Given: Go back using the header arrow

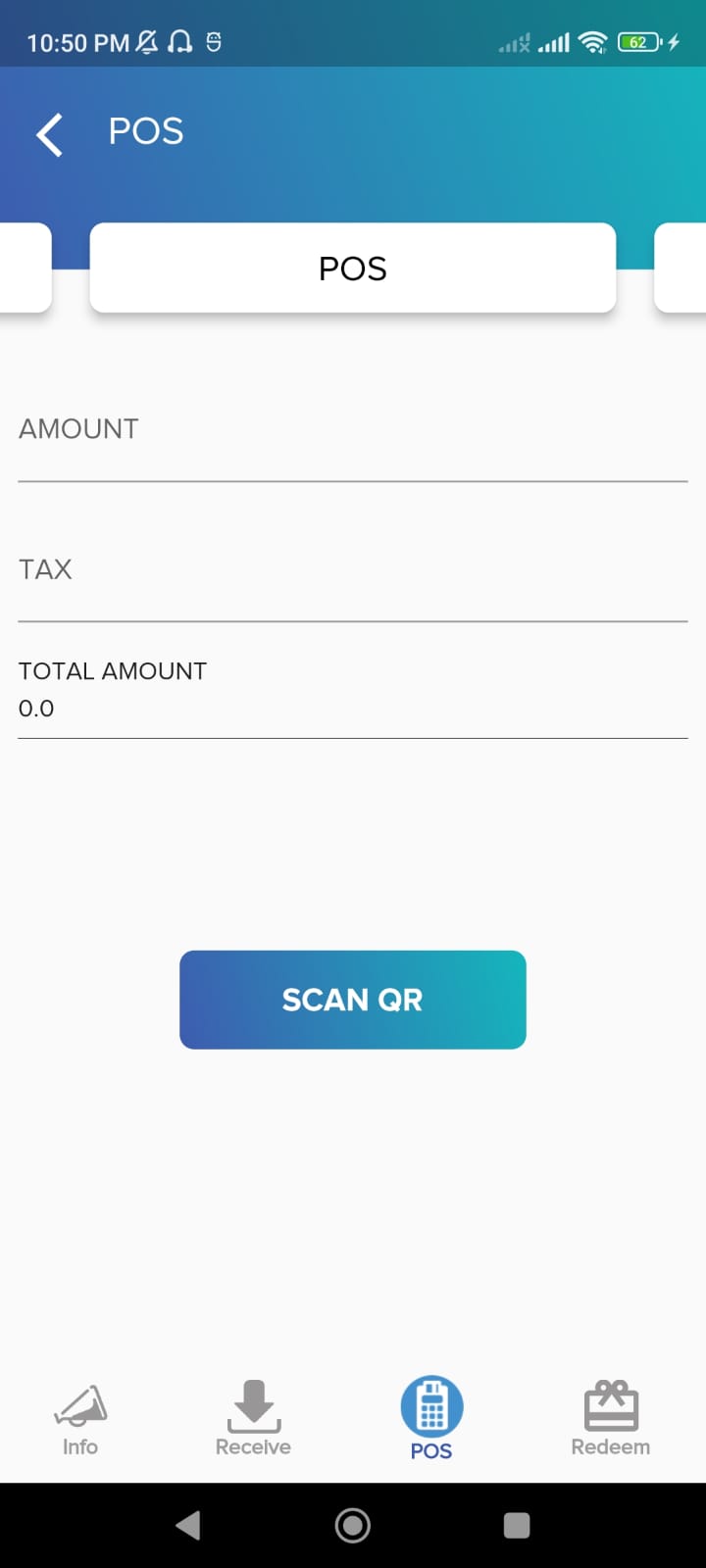Looking at the screenshot, I should tap(50, 134).
